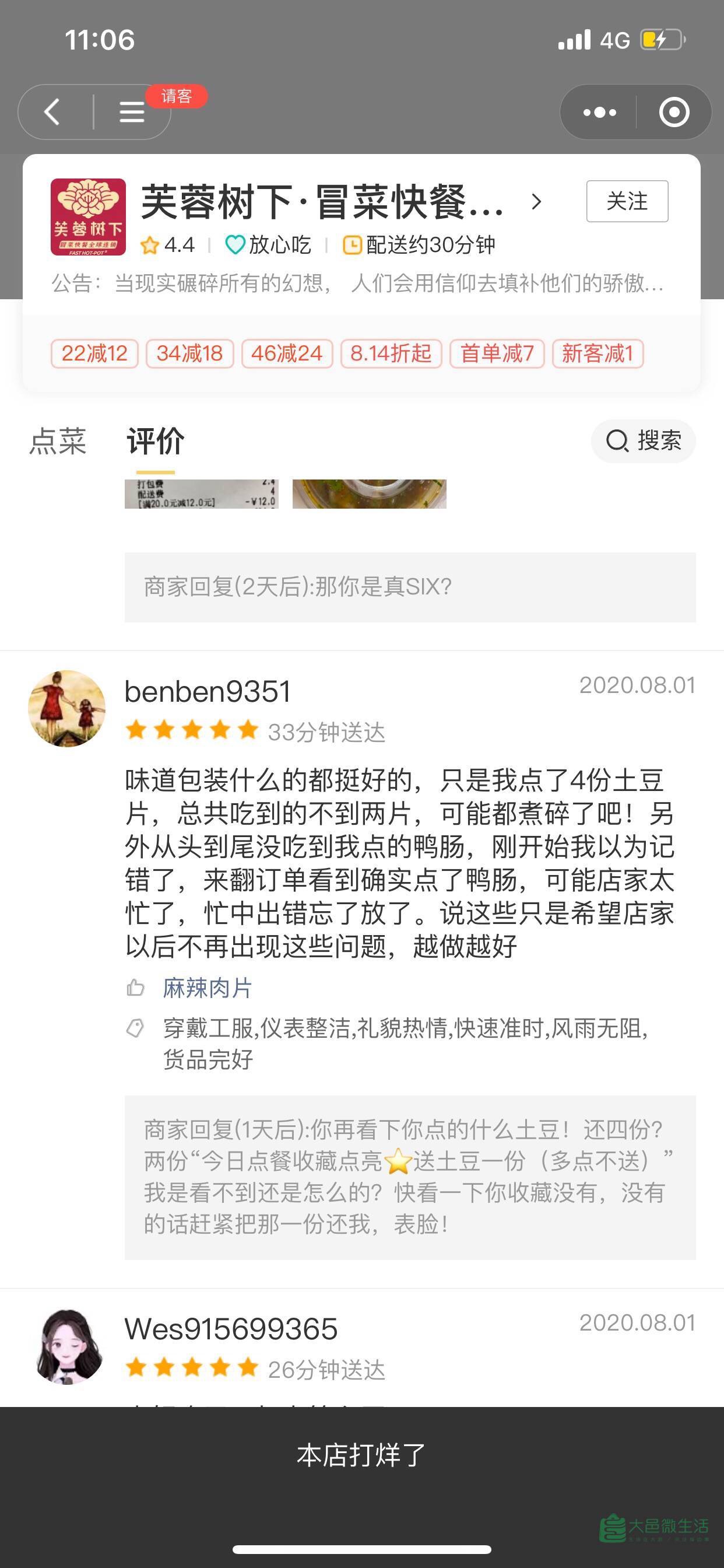Open the food photo in review
Image resolution: width=724 pixels, height=1568 pixels.
point(370,494)
